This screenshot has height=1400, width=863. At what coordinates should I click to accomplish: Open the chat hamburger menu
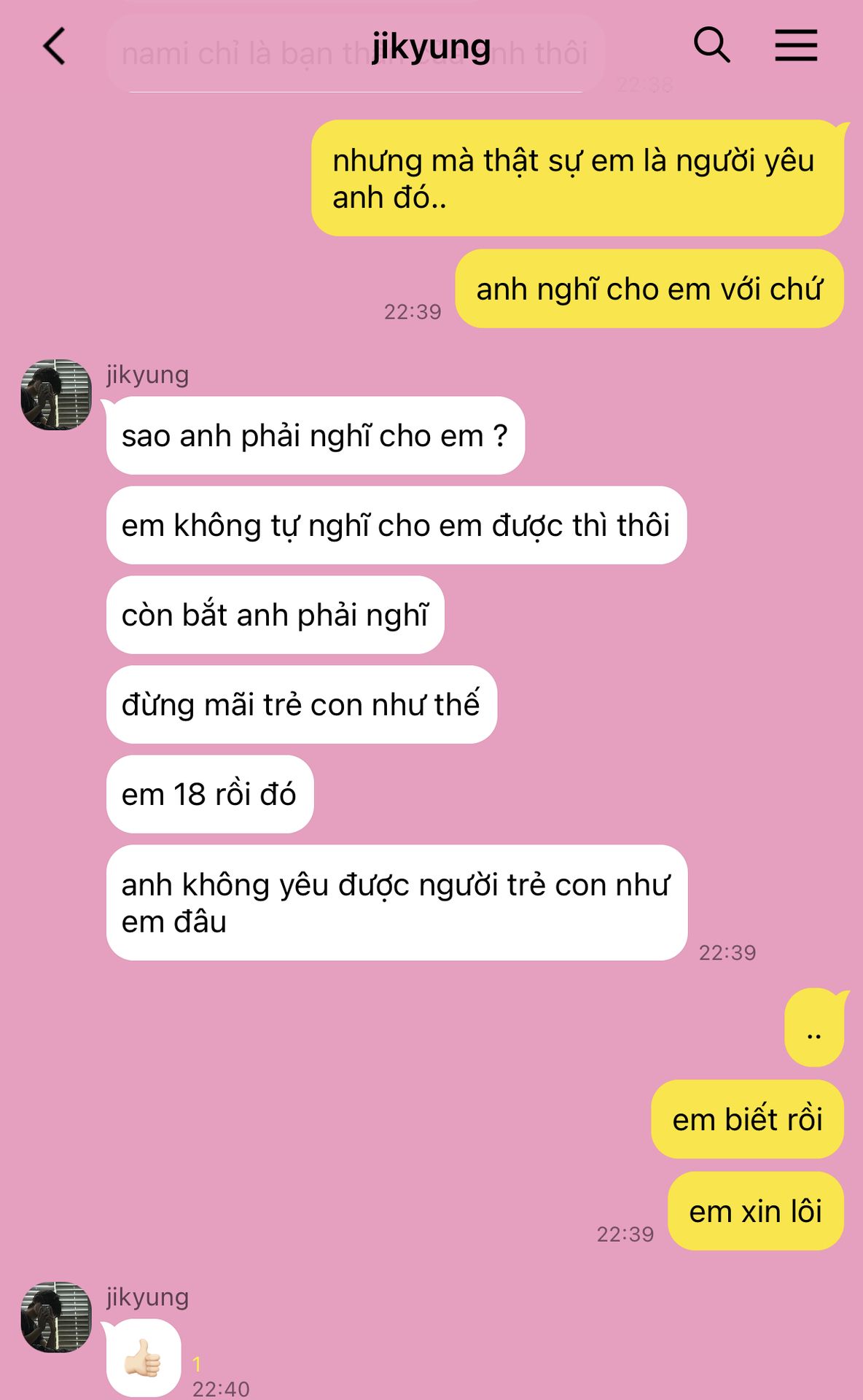(795, 45)
